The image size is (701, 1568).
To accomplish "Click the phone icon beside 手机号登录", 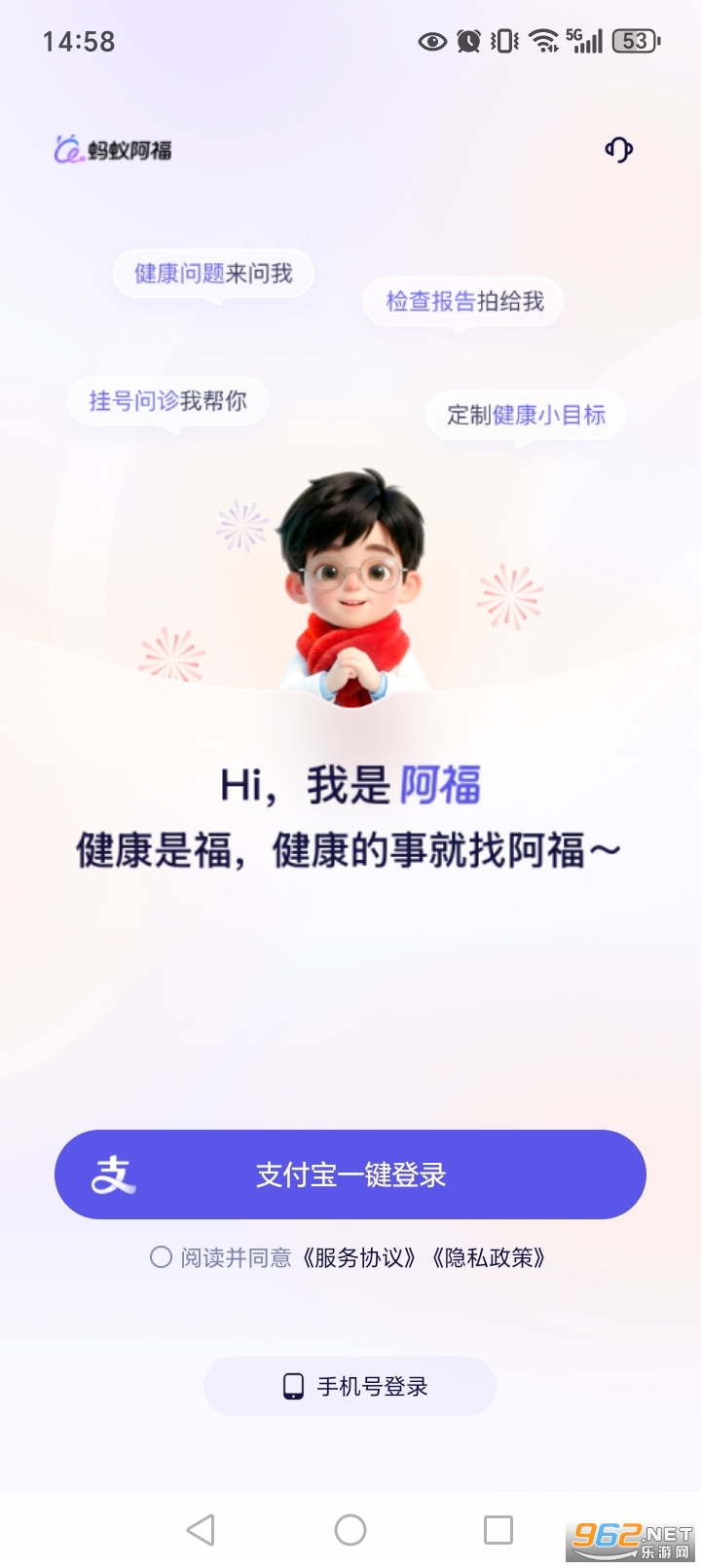I will tap(291, 1384).
